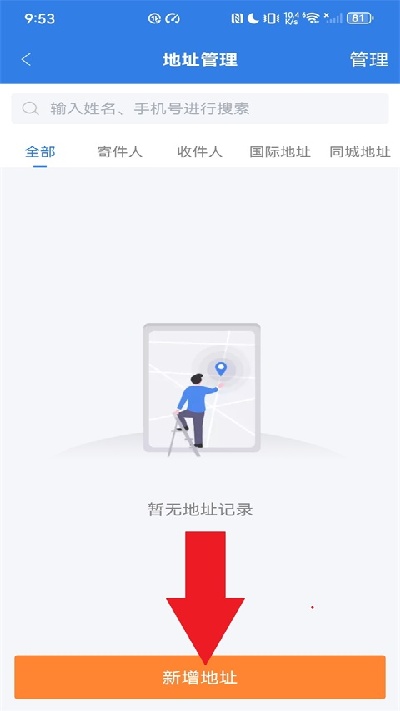This screenshot has height=711, width=400.
Task: Show the 同城地址 tab
Action: pyautogui.click(x=360, y=151)
